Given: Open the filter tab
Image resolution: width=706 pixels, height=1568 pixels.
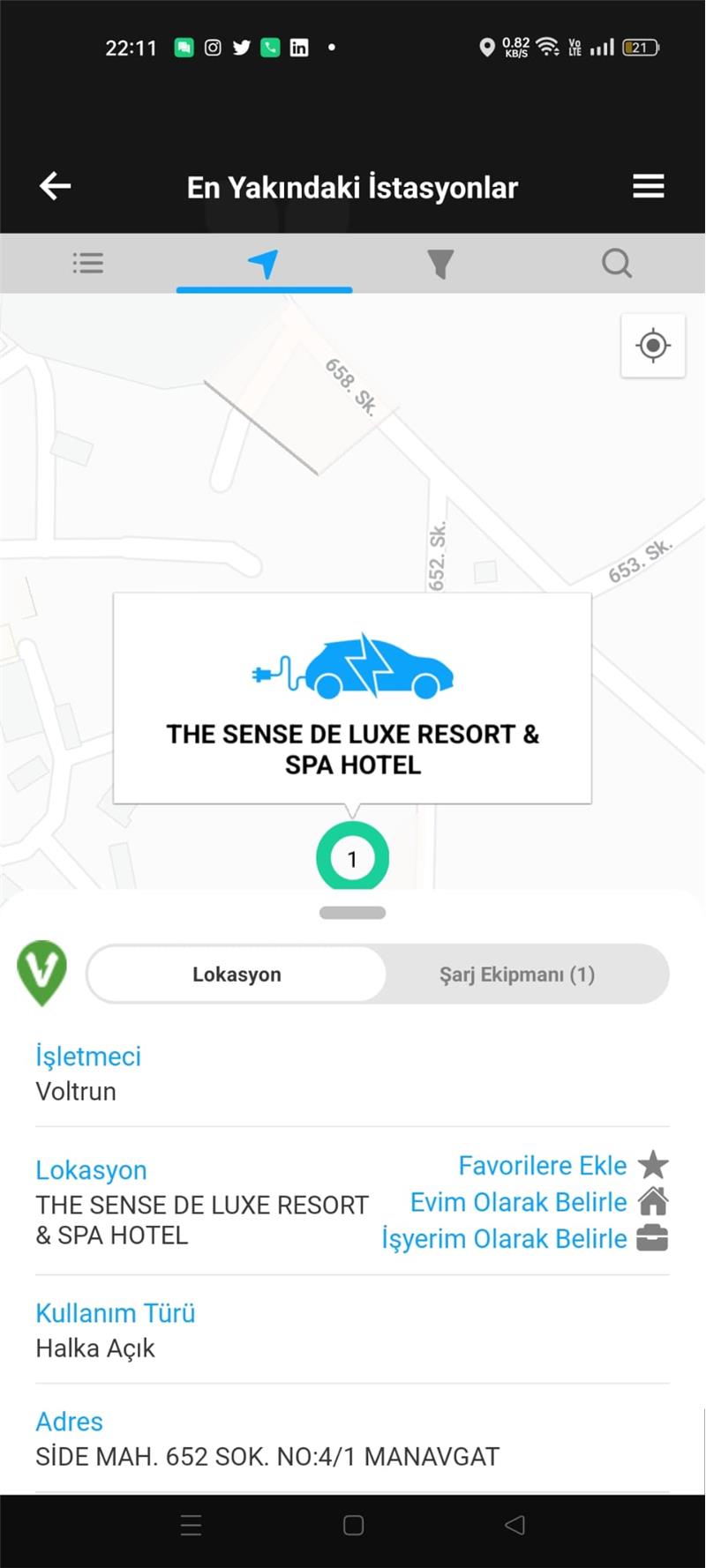Looking at the screenshot, I should click(x=440, y=263).
